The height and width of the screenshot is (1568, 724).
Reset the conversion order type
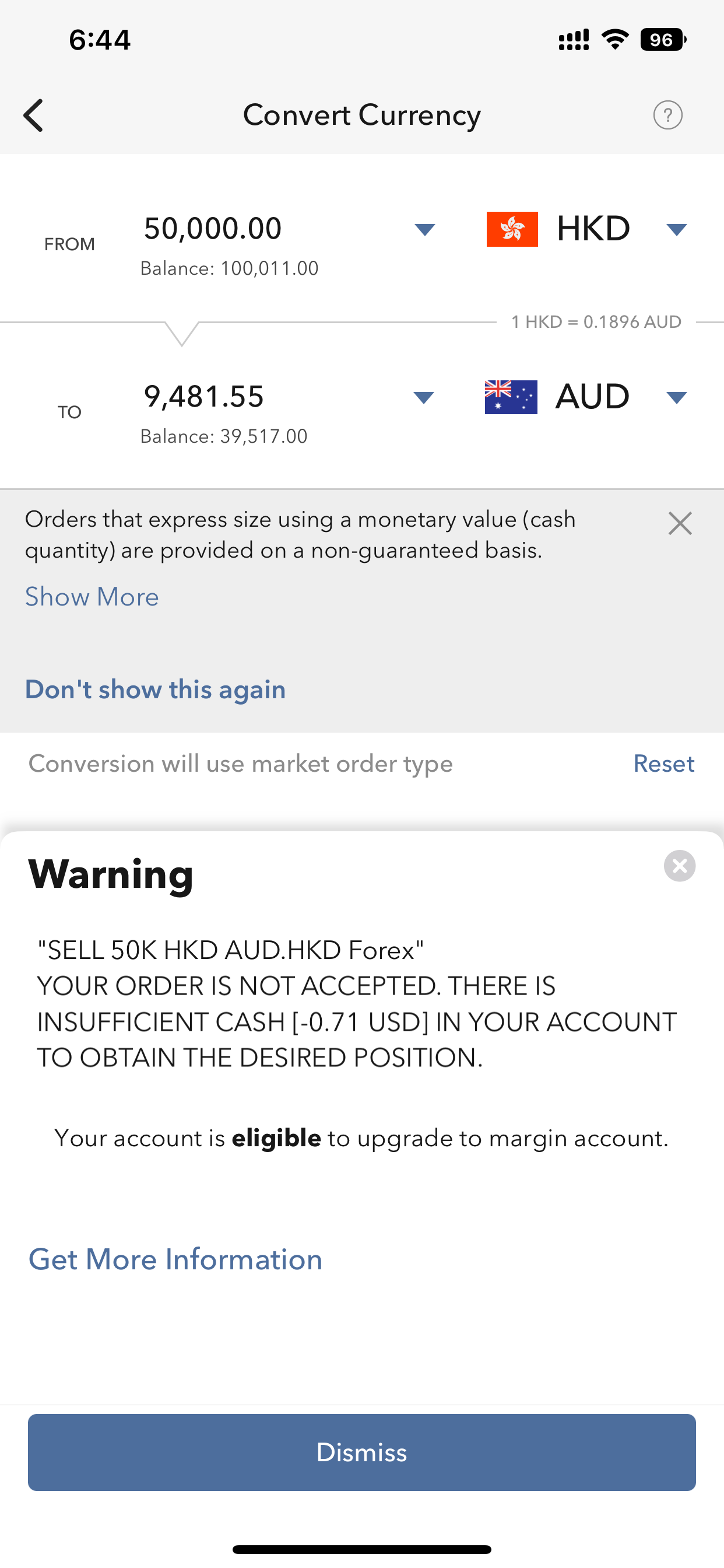click(663, 764)
